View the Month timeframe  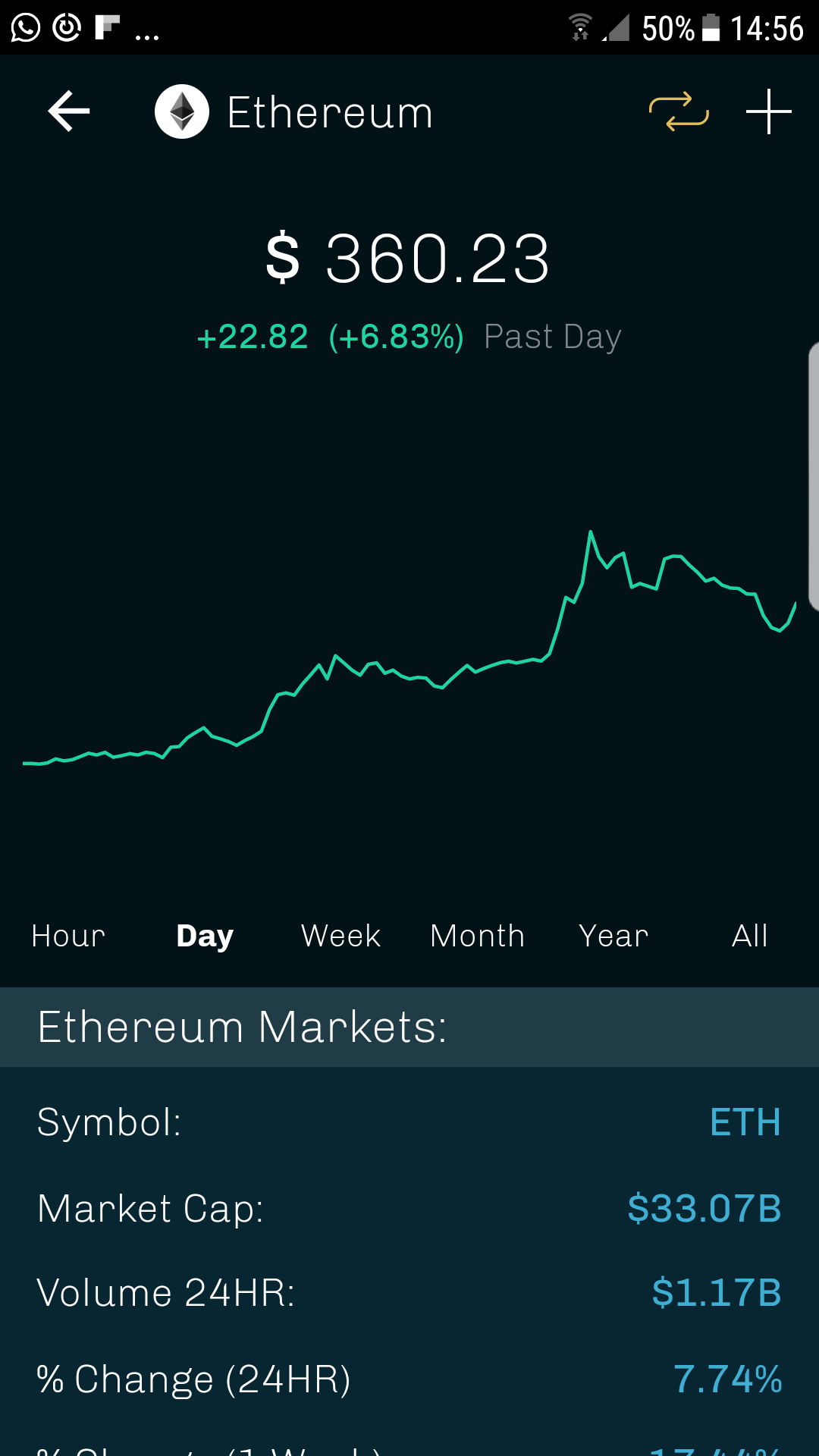(477, 936)
